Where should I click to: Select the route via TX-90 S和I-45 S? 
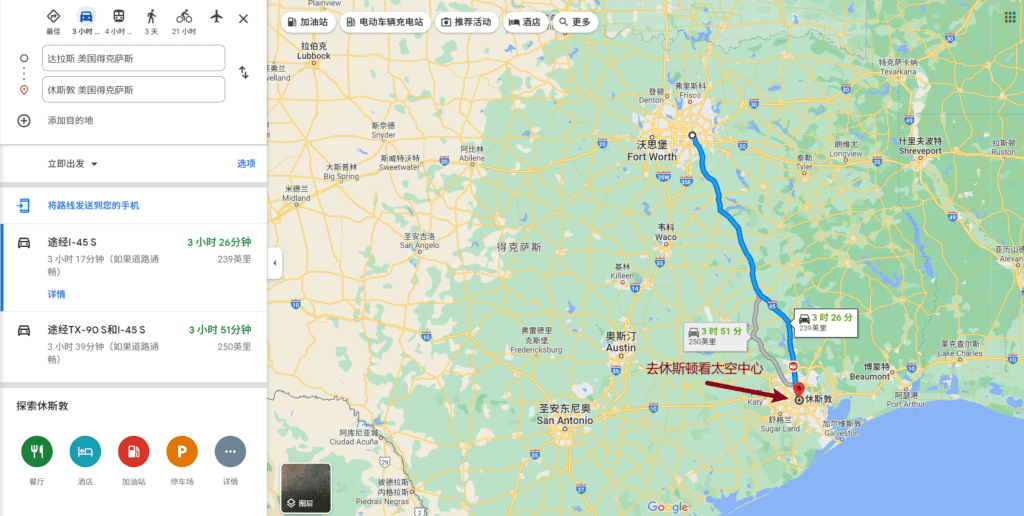pyautogui.click(x=133, y=337)
